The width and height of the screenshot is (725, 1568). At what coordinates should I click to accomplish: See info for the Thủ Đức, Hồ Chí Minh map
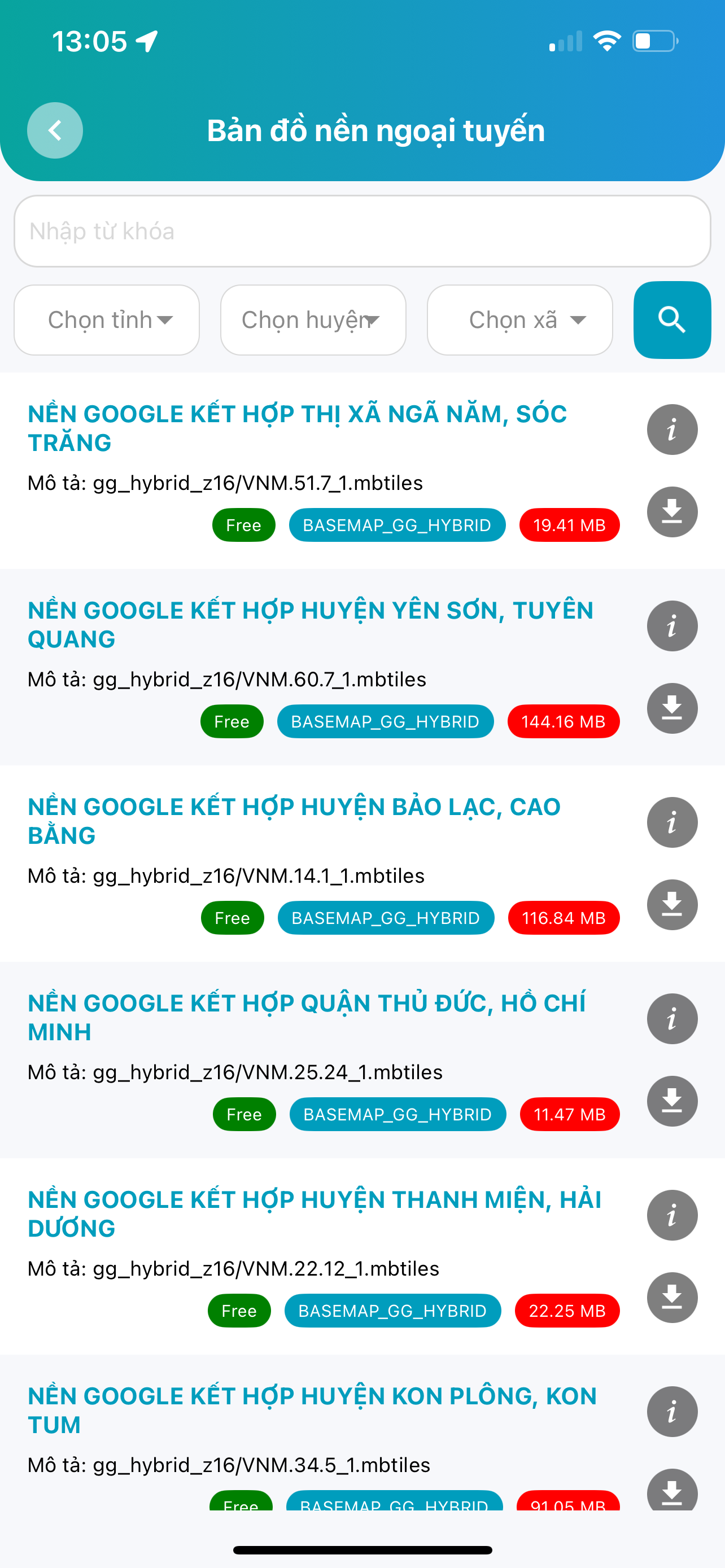point(672,1019)
